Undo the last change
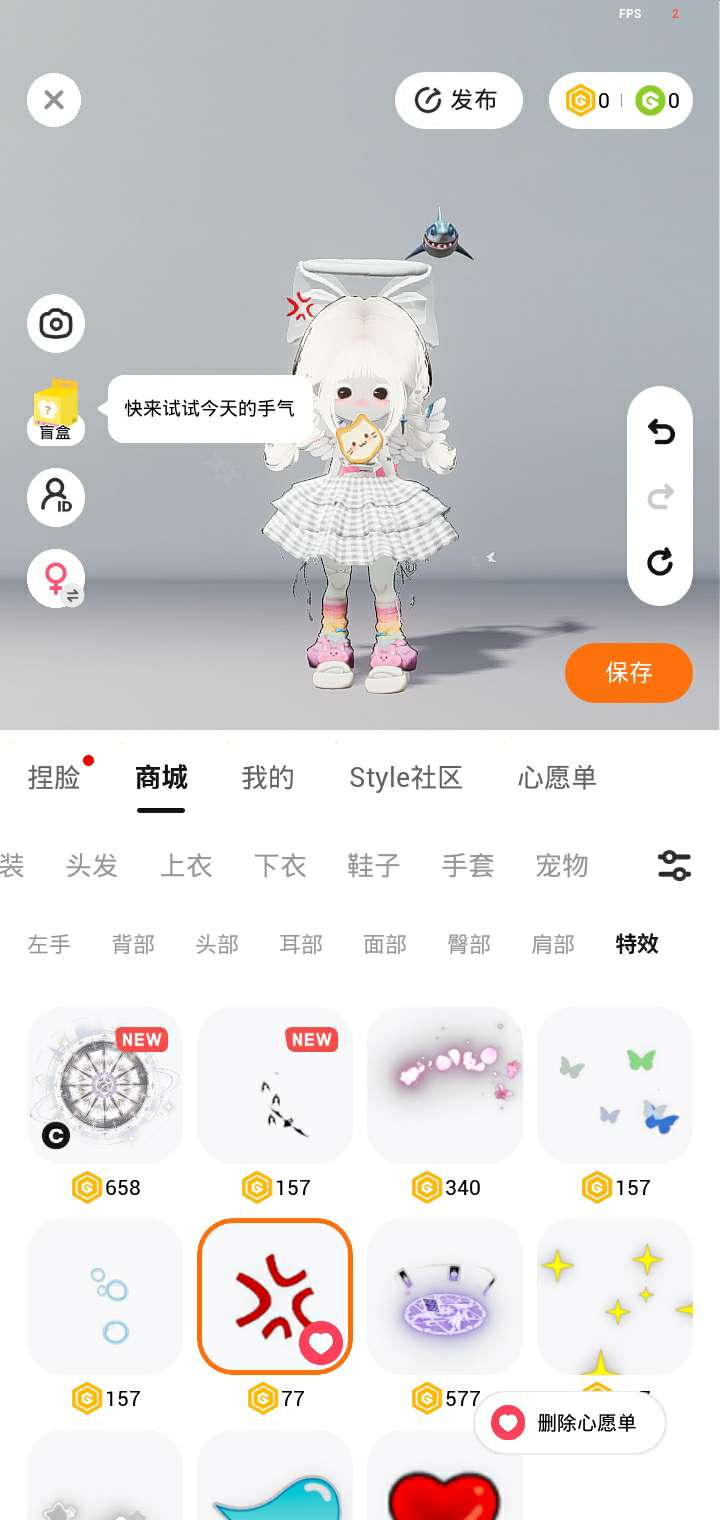This screenshot has height=1520, width=720. tap(660, 432)
